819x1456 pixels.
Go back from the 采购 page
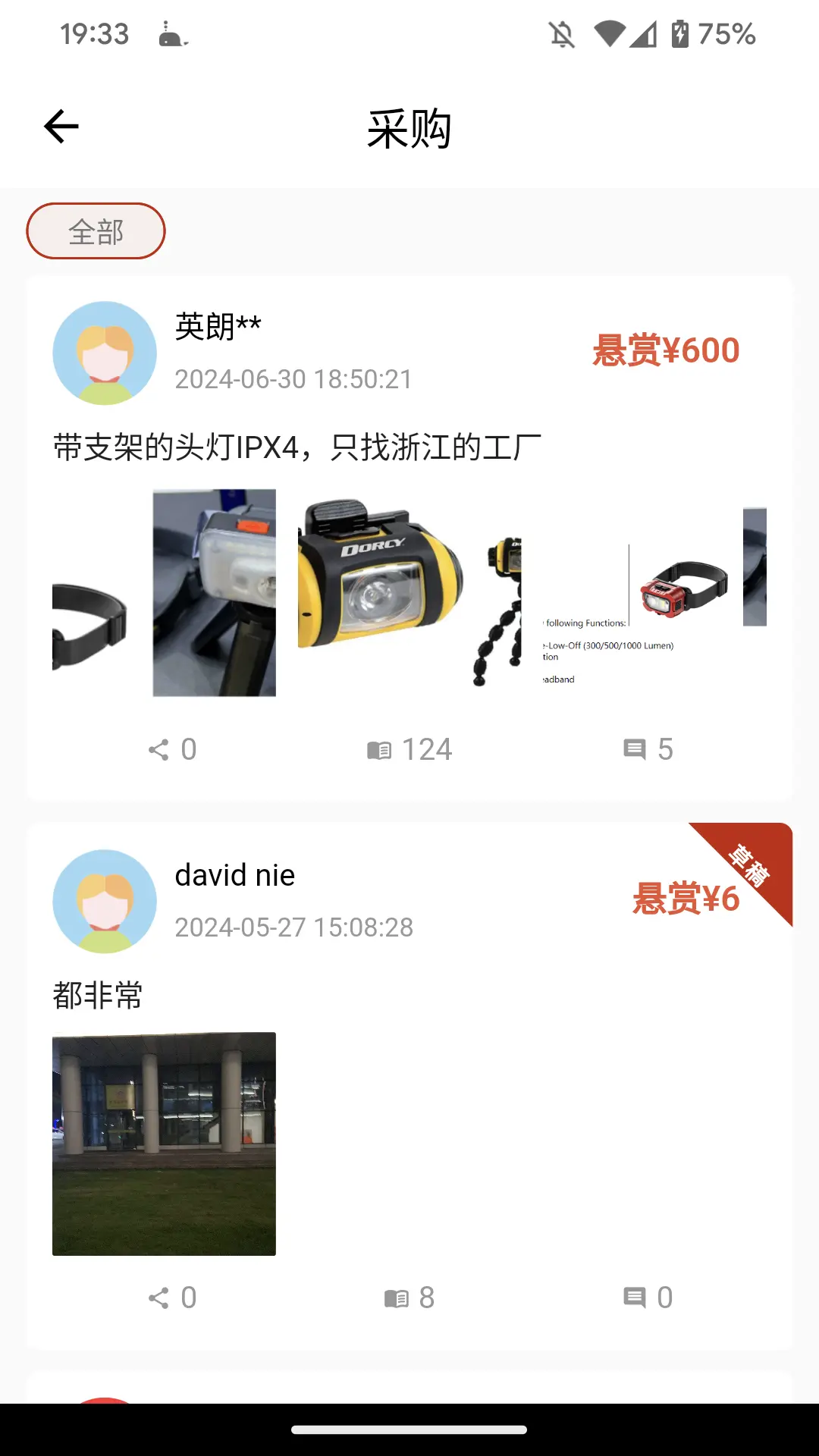click(61, 127)
